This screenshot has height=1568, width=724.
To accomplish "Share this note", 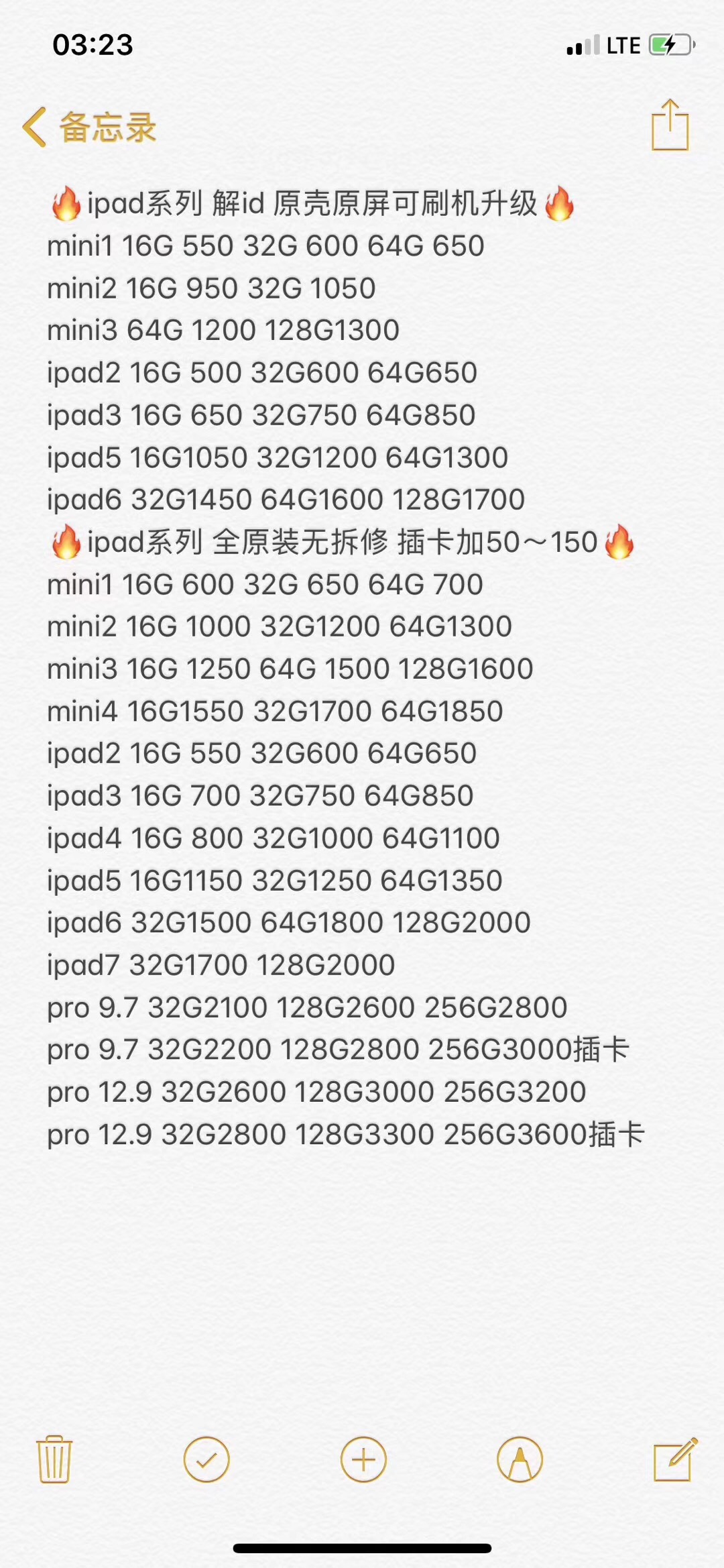I will click(670, 125).
